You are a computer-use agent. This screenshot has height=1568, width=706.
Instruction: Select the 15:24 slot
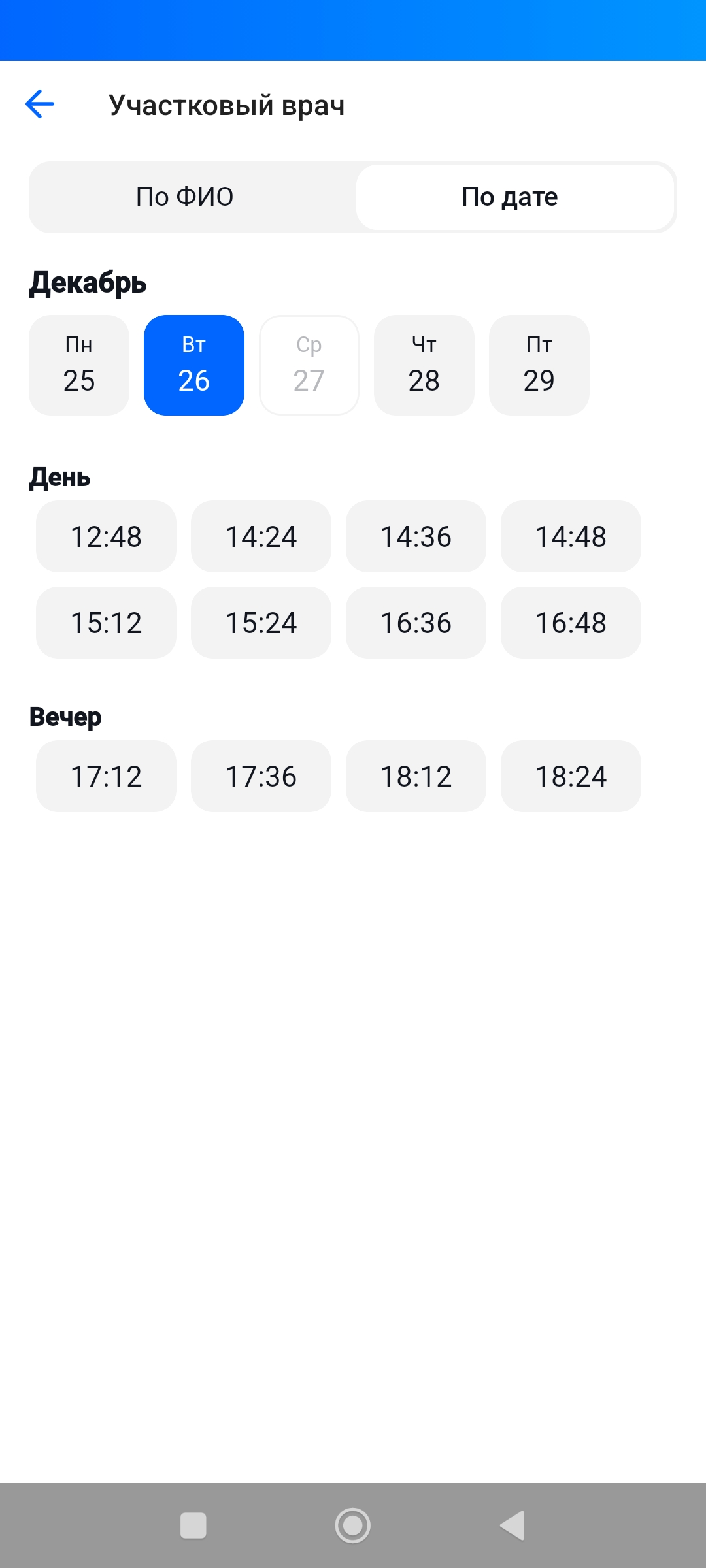pos(261,623)
